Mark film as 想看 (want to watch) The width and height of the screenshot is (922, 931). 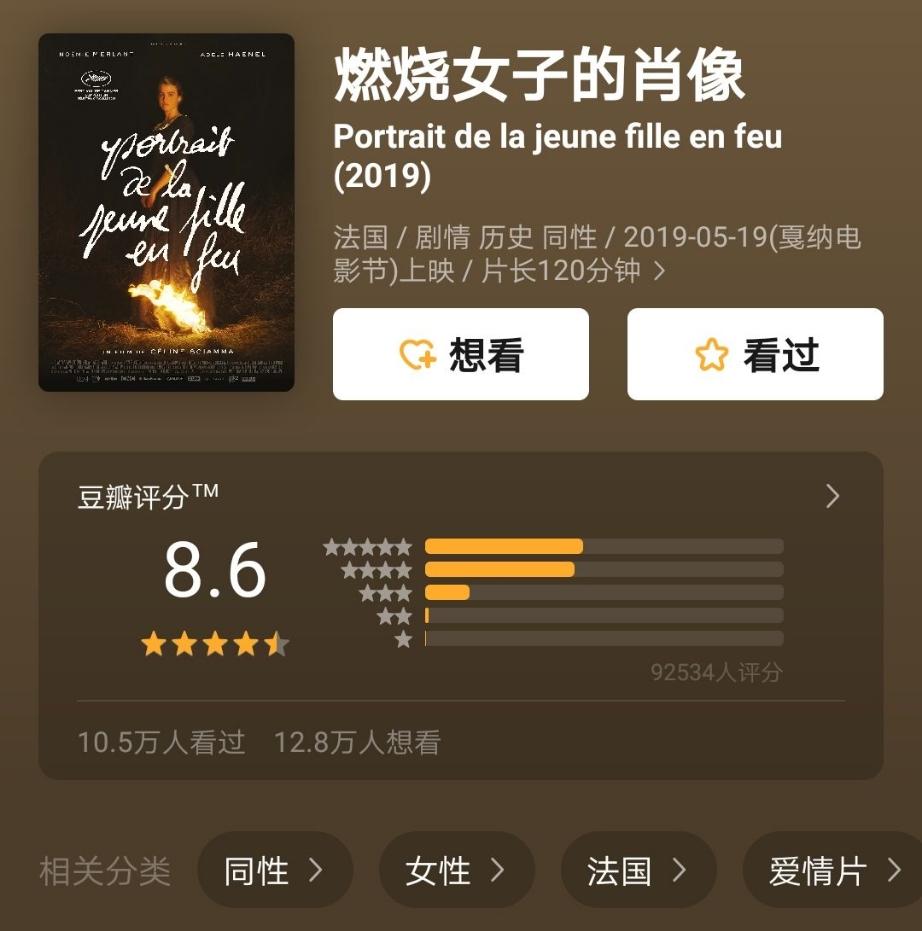tap(460, 354)
